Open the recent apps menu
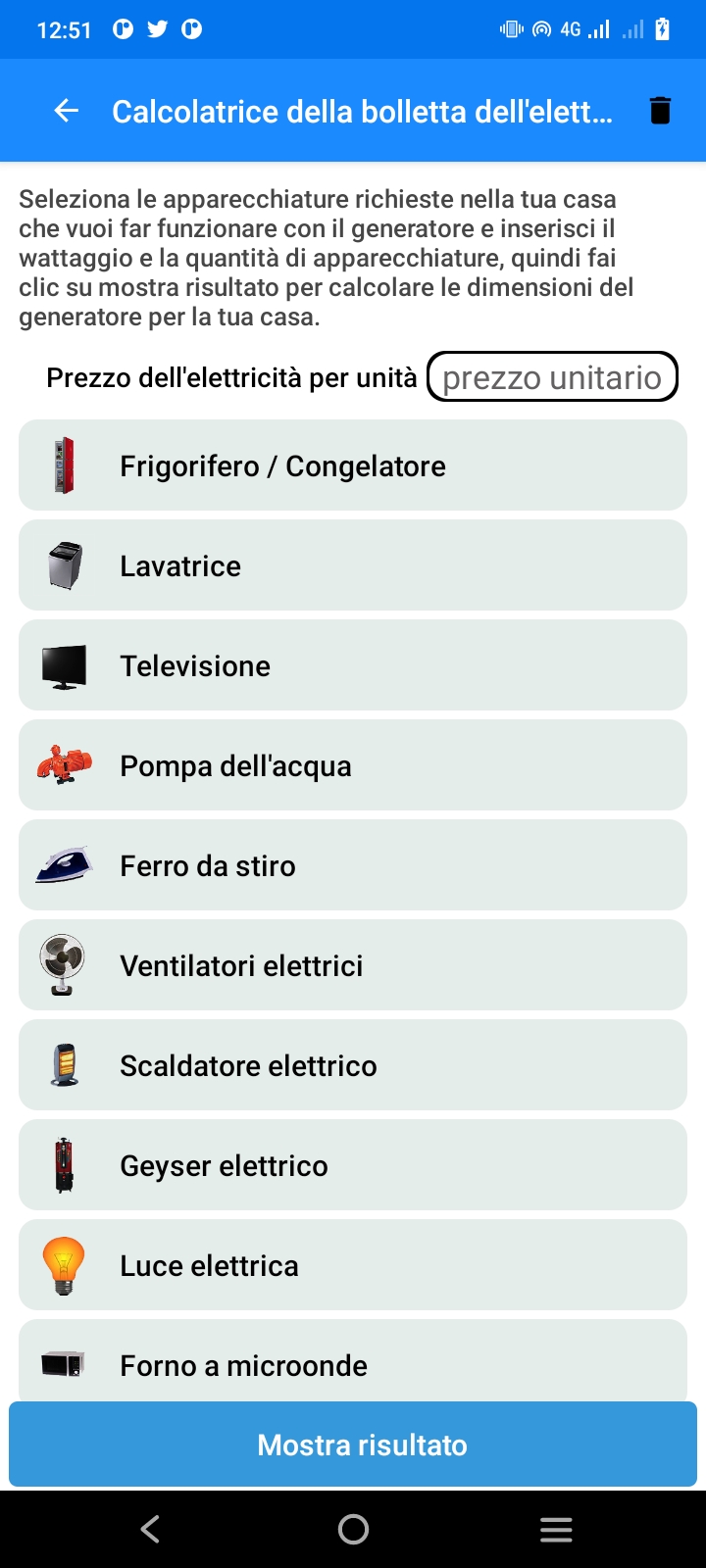Screen dimensions: 706x1568 point(556,1529)
